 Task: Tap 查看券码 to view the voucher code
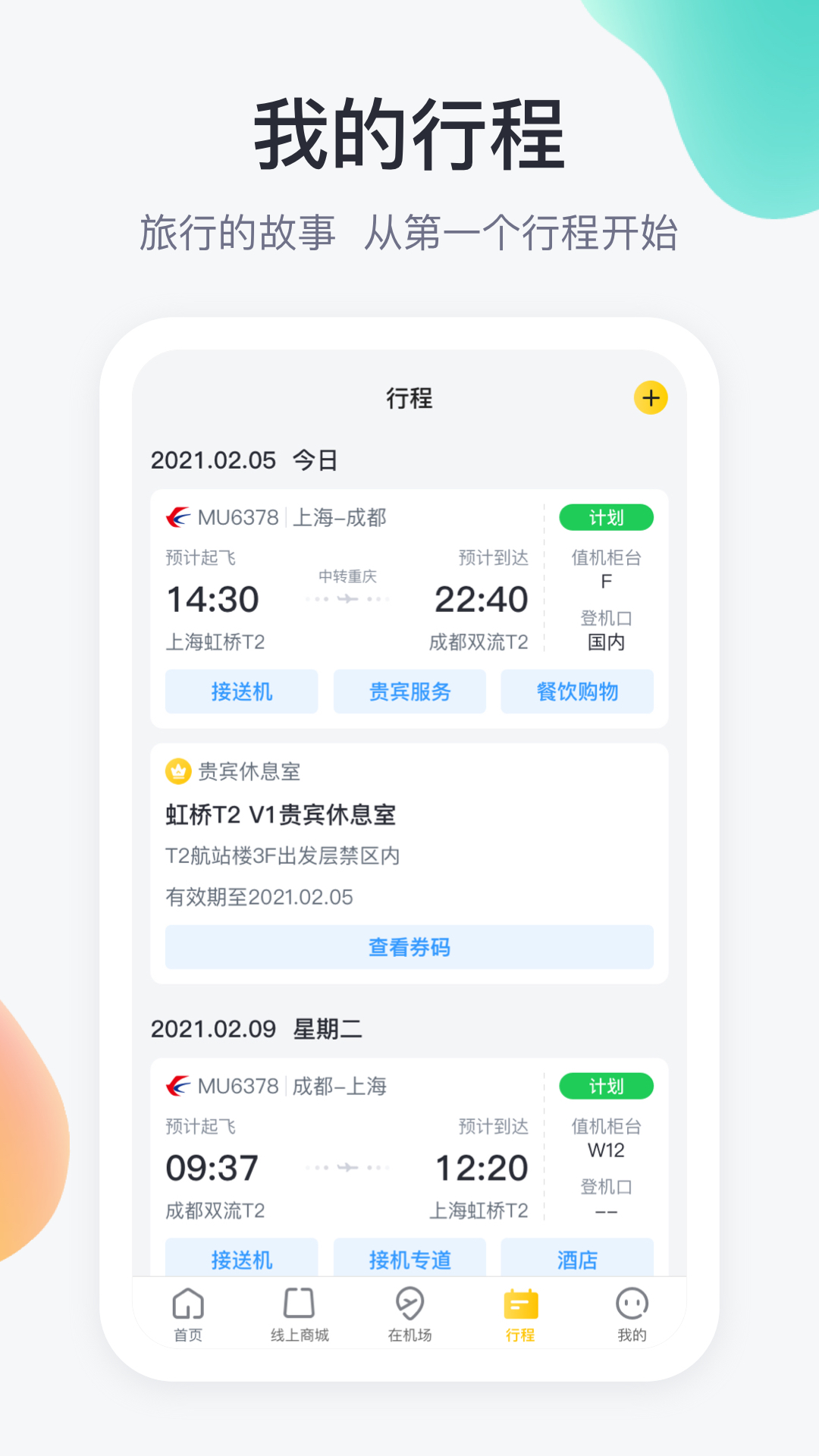409,947
